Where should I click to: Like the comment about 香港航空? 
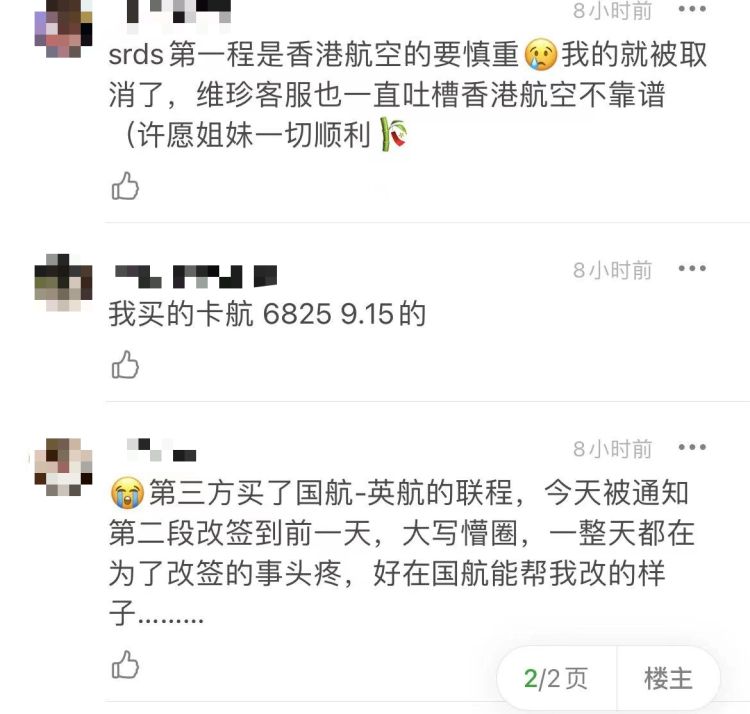pos(125,185)
